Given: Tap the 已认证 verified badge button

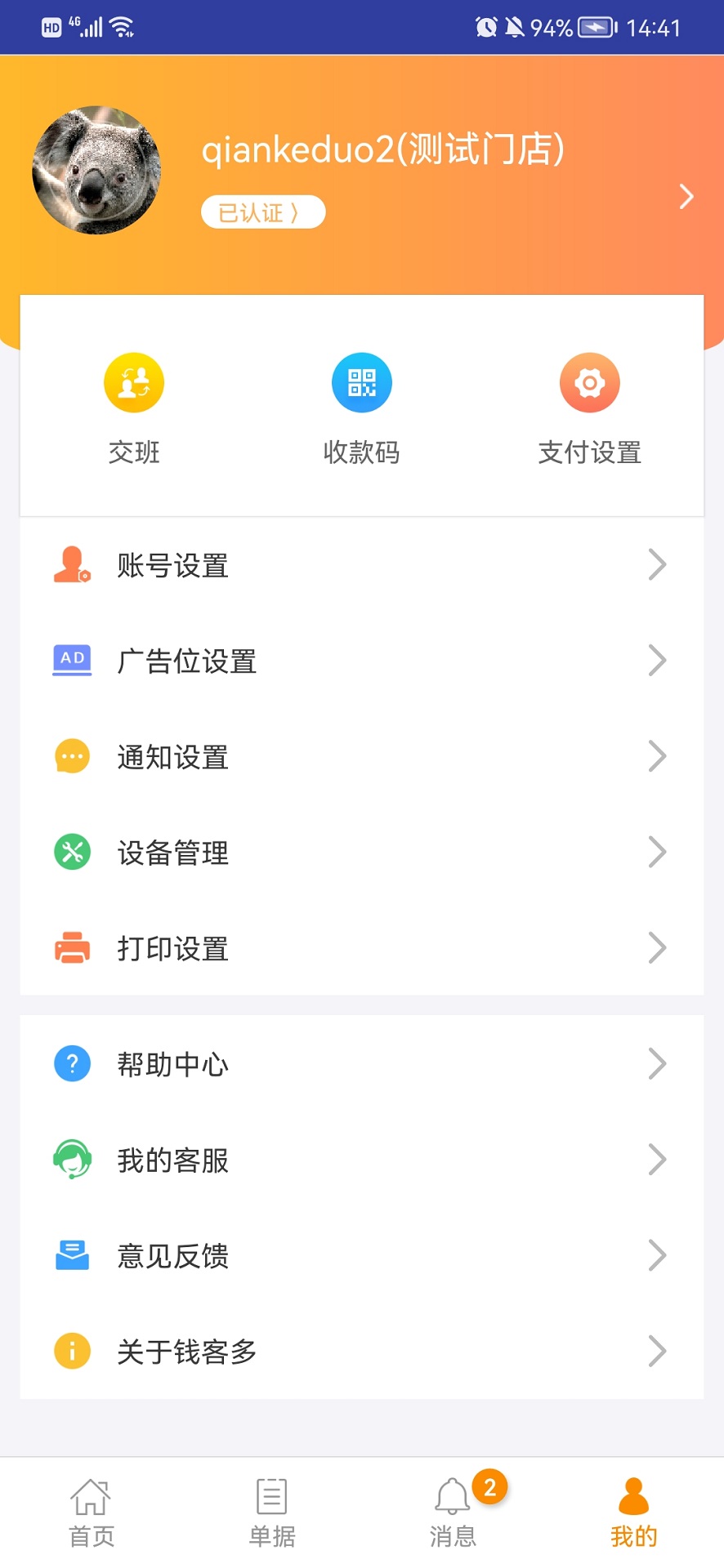Looking at the screenshot, I should tap(262, 211).
